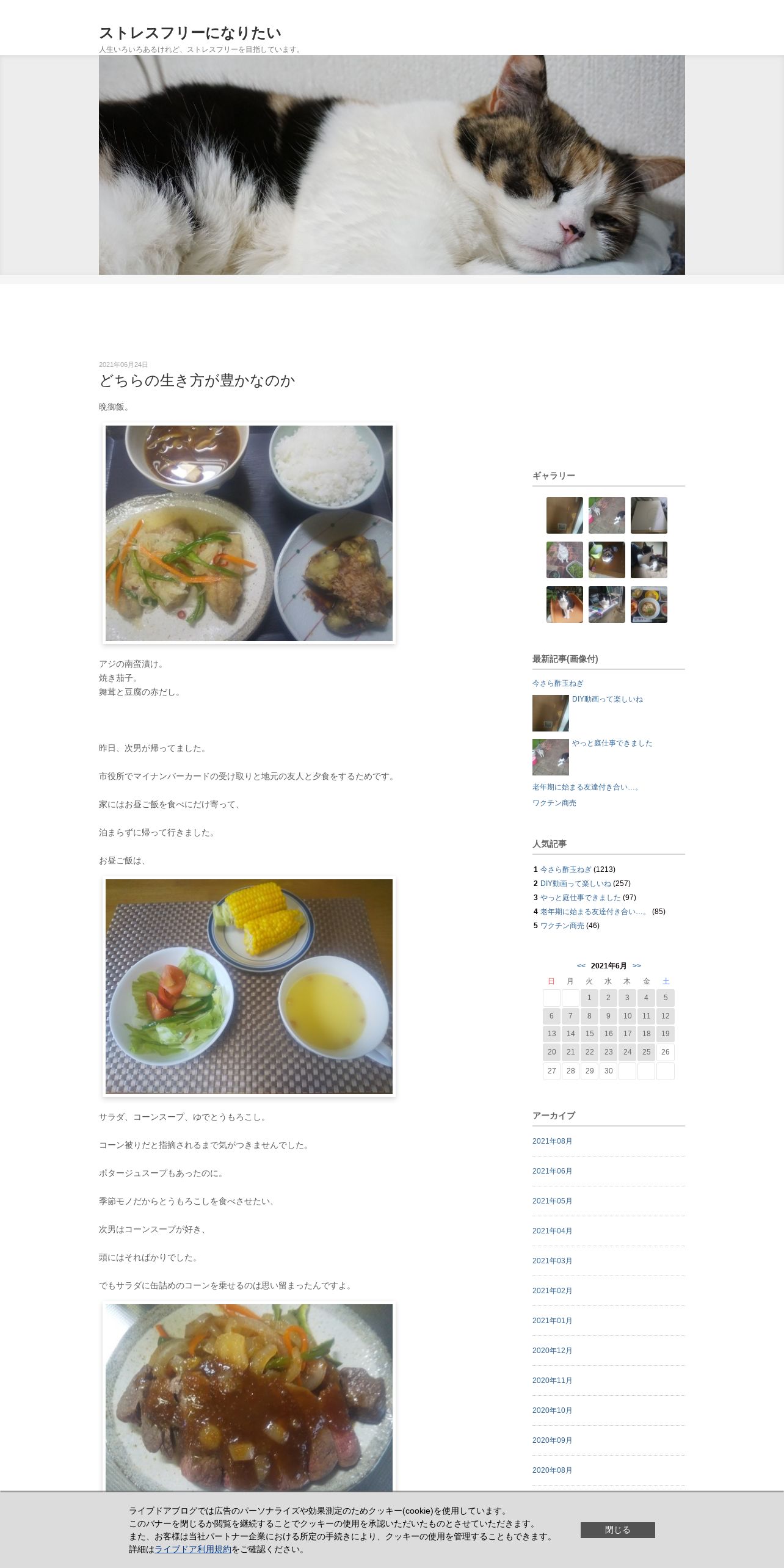
Task: Open recent article やっと庭仕事できました
Action: coord(612,743)
